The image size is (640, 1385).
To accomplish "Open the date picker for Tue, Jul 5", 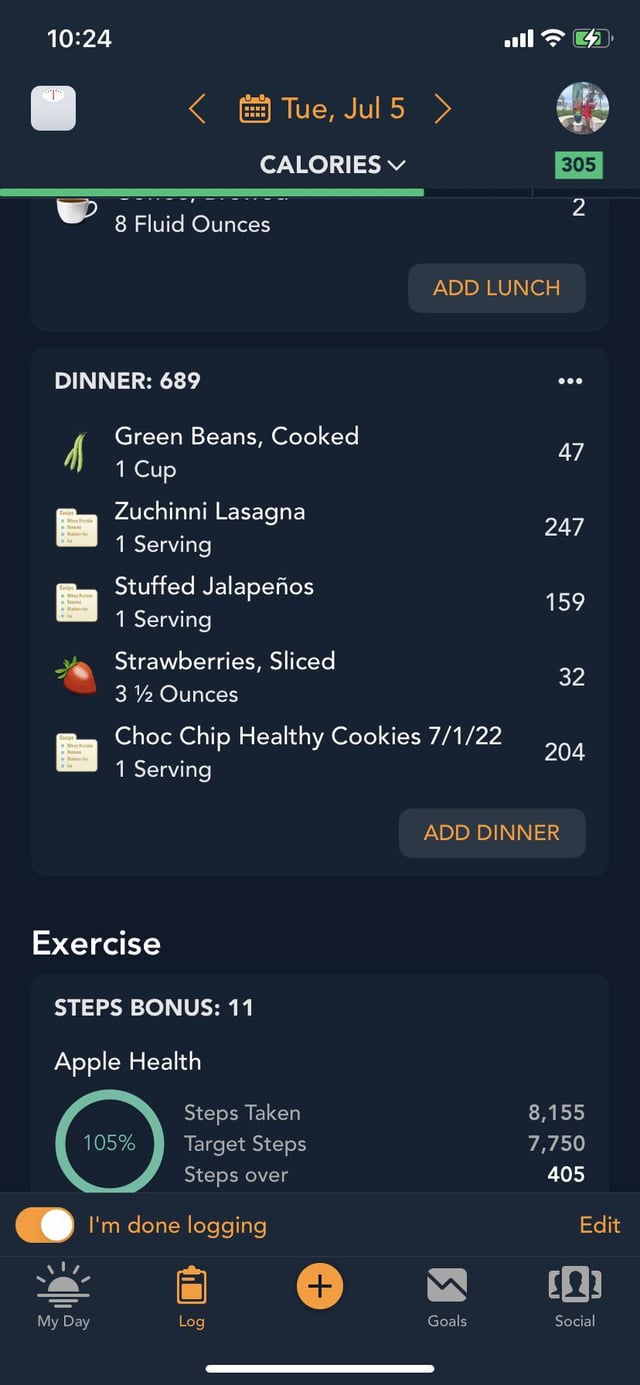I will (322, 108).
